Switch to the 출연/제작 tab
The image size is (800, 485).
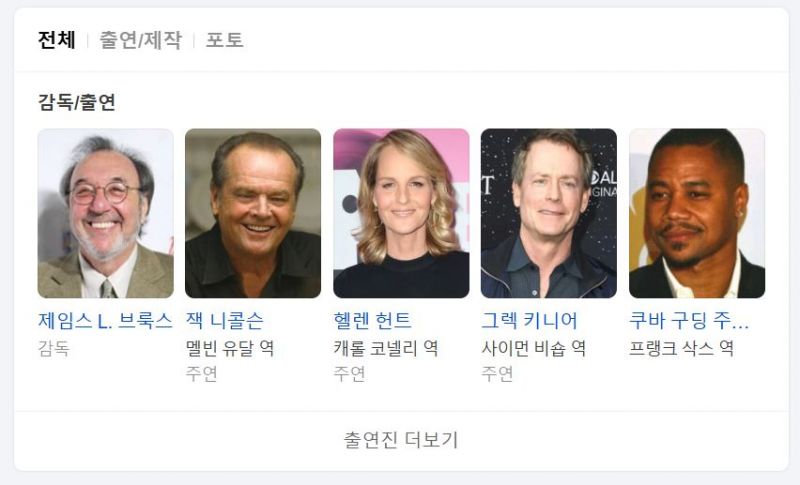click(140, 40)
